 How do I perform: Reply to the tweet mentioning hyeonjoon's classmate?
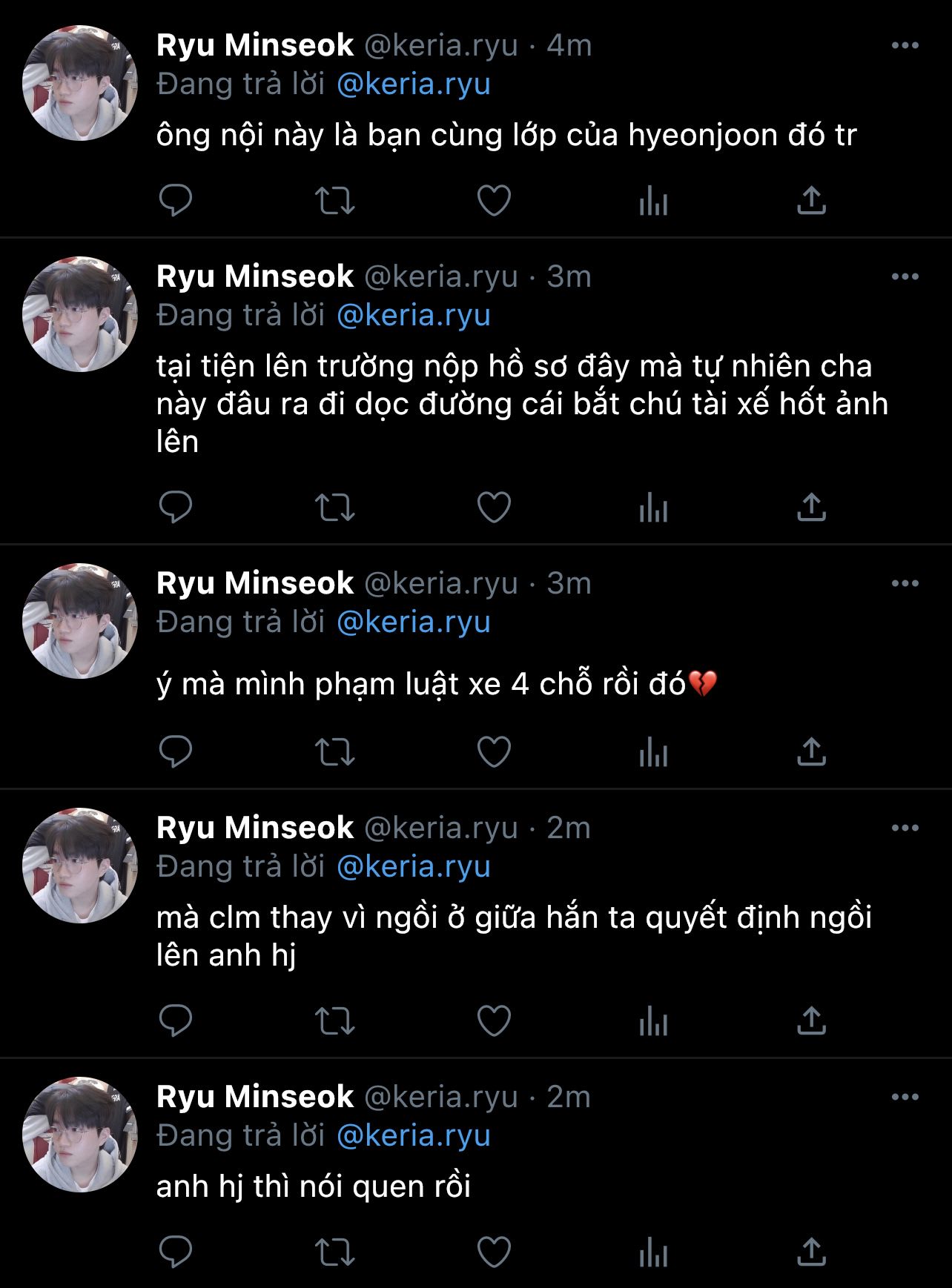[x=176, y=200]
